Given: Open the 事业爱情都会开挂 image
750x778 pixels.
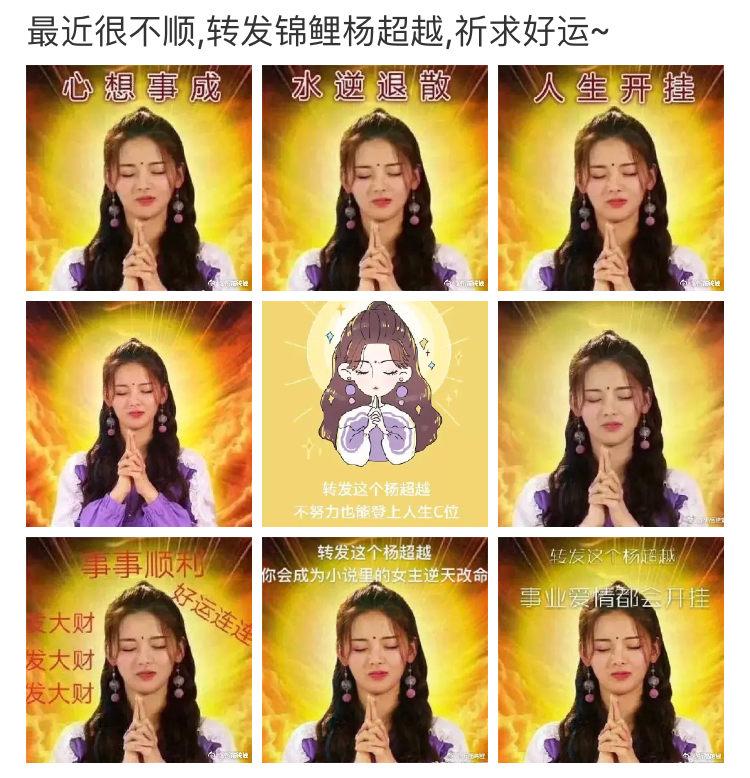Looking at the screenshot, I should 611,650.
